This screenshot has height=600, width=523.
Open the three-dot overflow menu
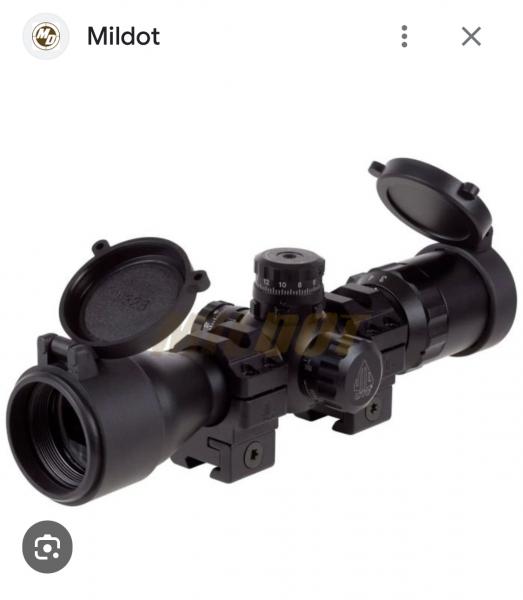coord(404,36)
